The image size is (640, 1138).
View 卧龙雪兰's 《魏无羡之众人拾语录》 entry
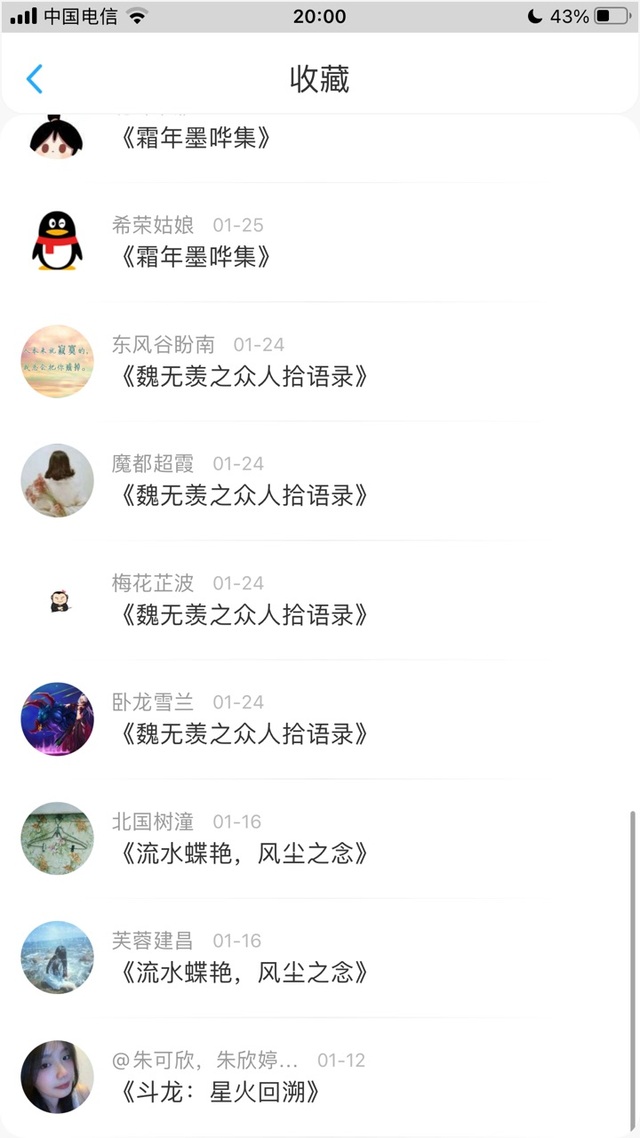[x=243, y=733]
